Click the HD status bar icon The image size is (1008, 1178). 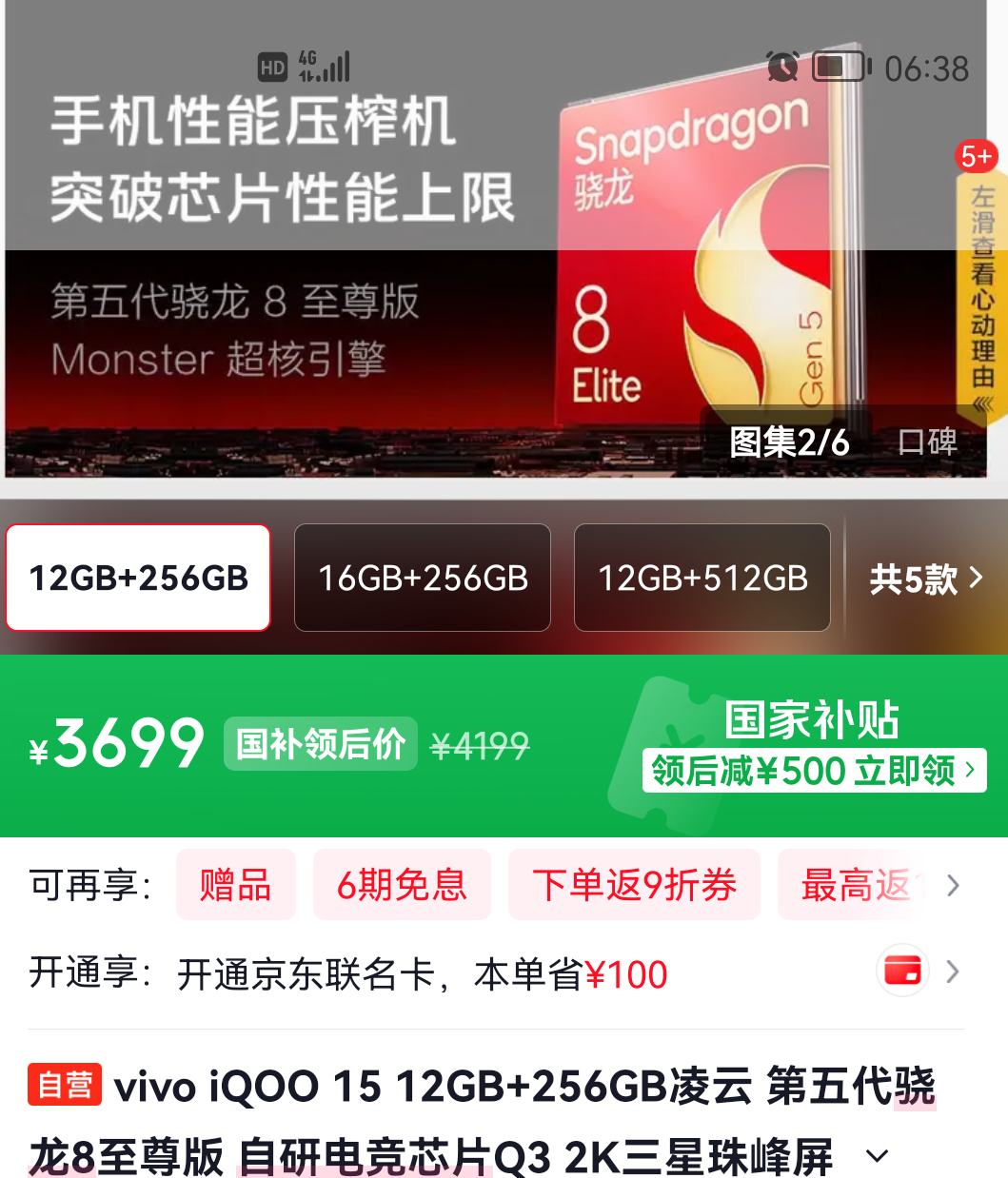273,66
